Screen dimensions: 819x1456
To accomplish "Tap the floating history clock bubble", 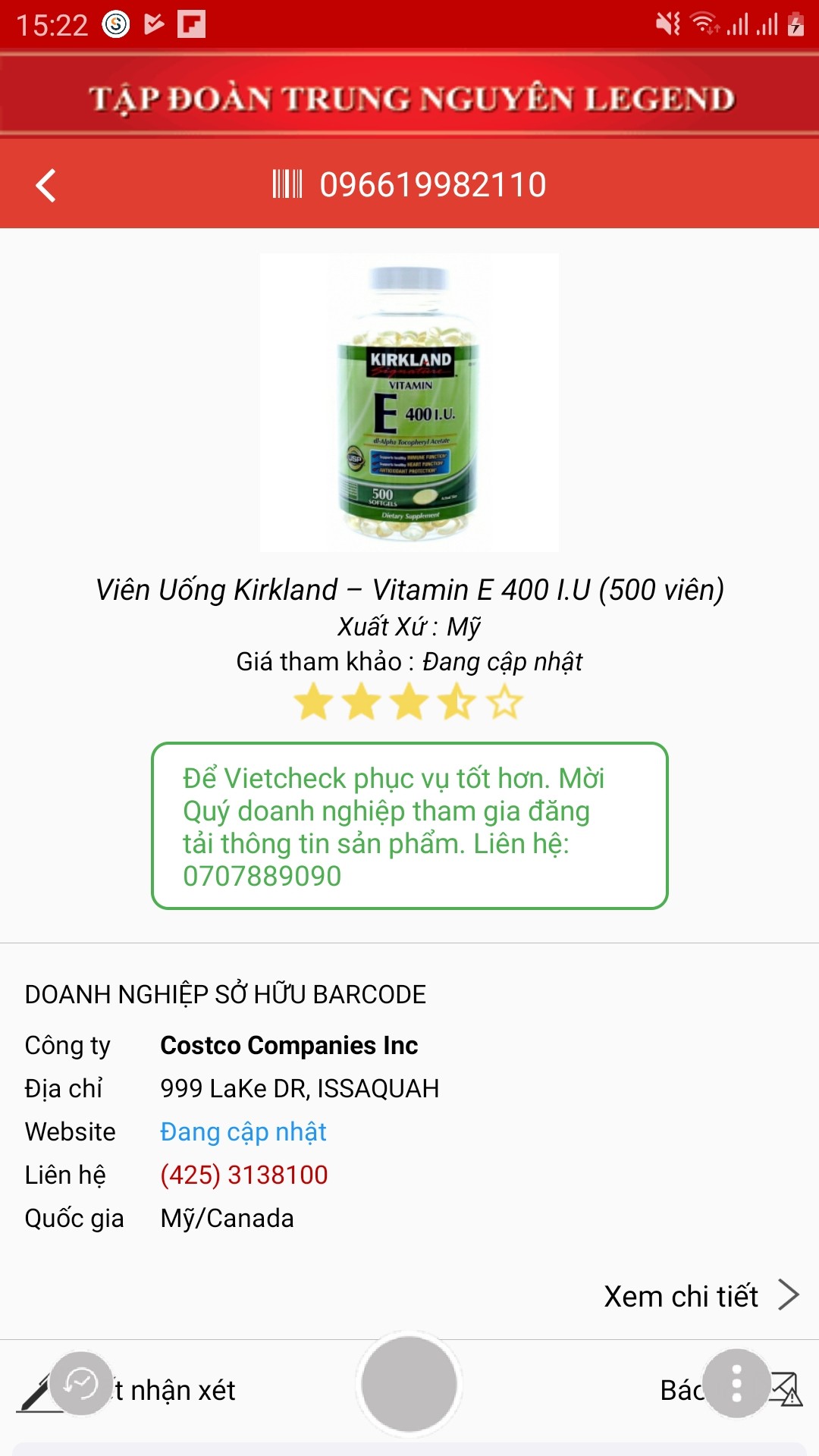I will coord(81,1384).
